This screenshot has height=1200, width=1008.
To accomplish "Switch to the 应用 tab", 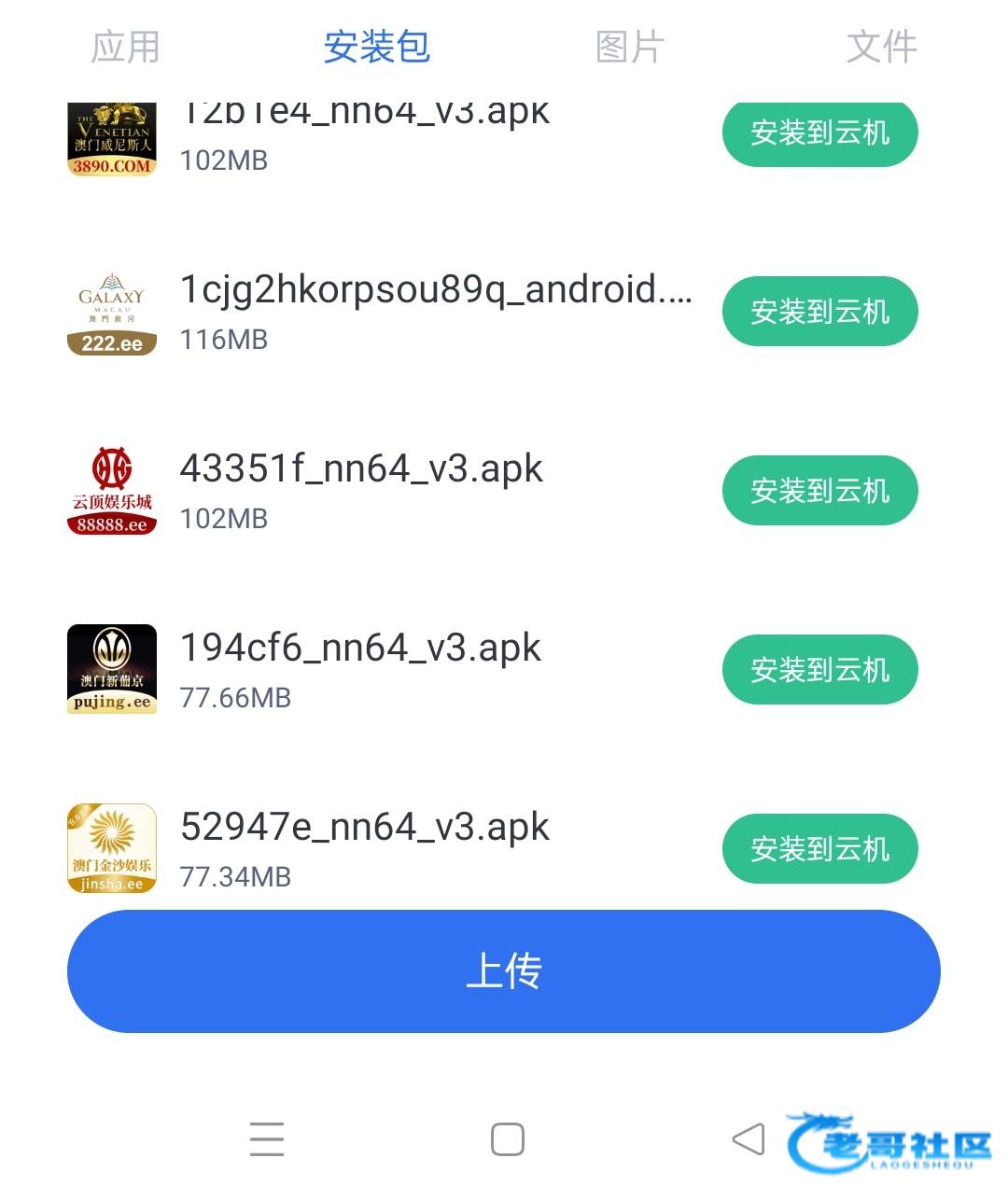I will pyautogui.click(x=126, y=47).
